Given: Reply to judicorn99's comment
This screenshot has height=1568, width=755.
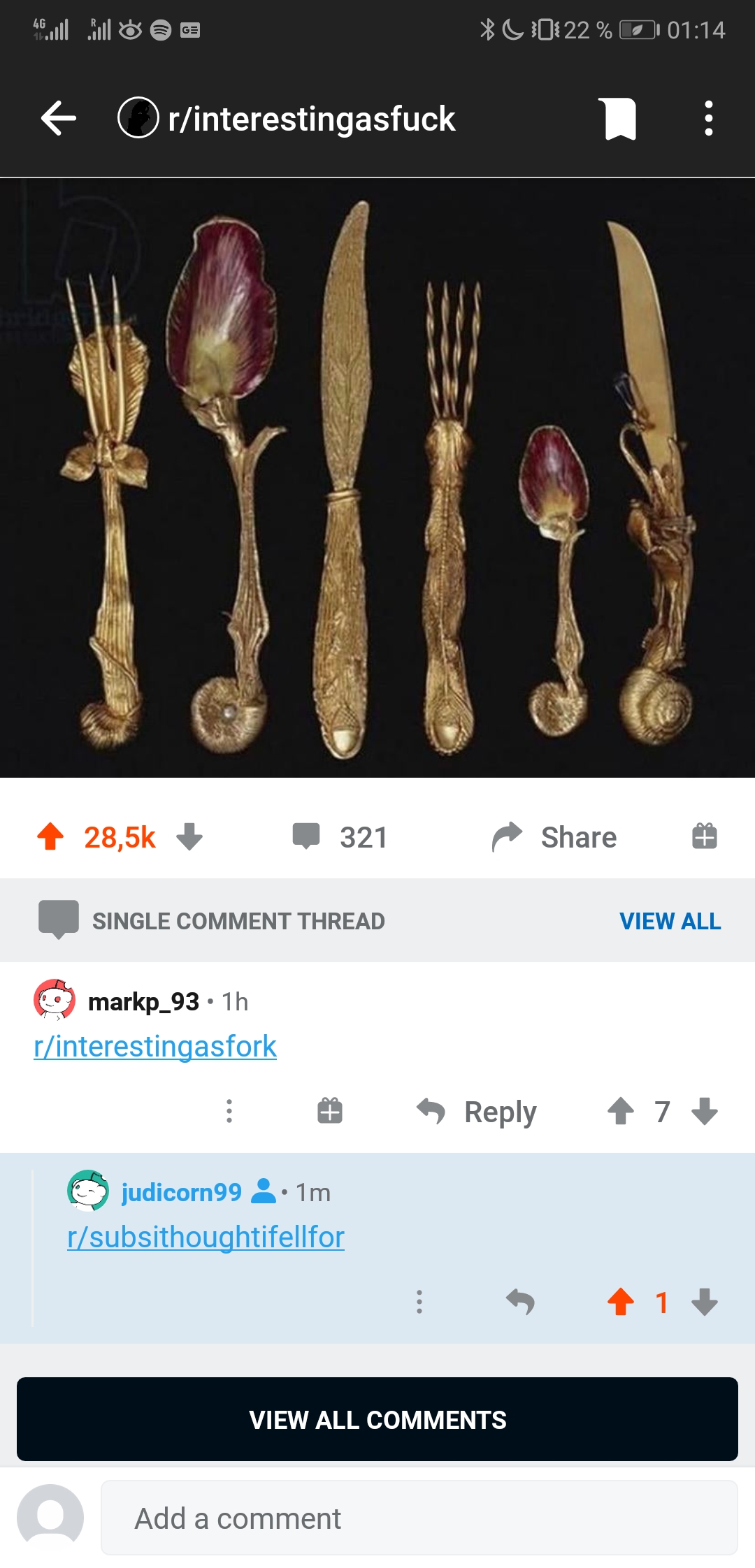Looking at the screenshot, I should (x=520, y=1302).
